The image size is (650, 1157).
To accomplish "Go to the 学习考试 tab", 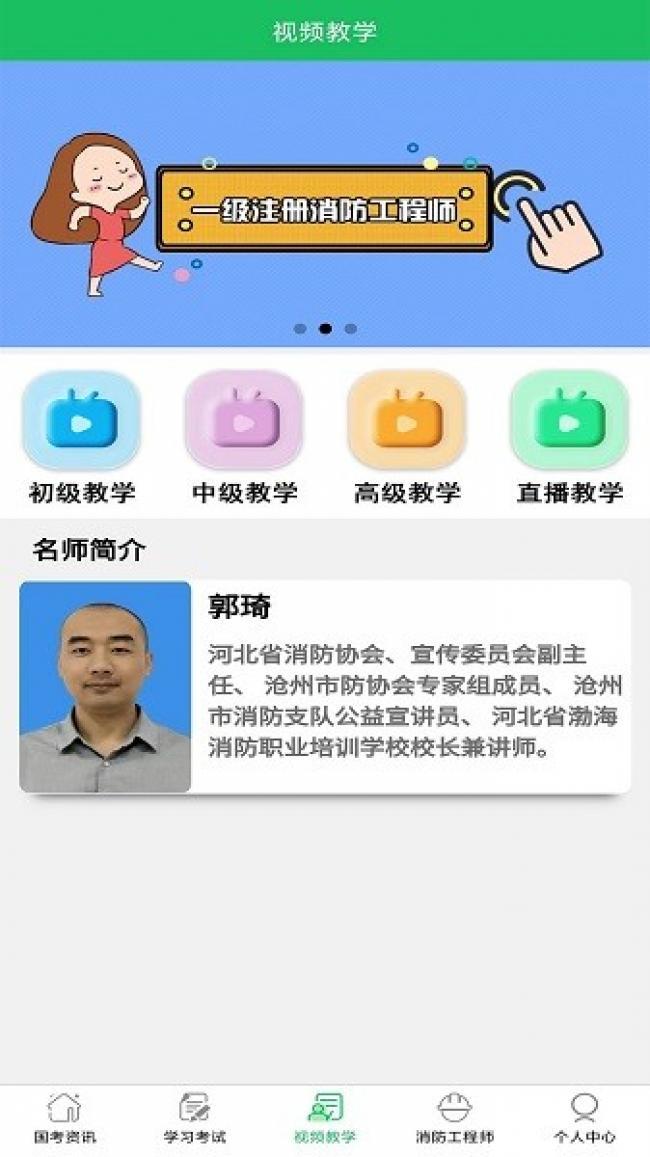I will tap(195, 1118).
